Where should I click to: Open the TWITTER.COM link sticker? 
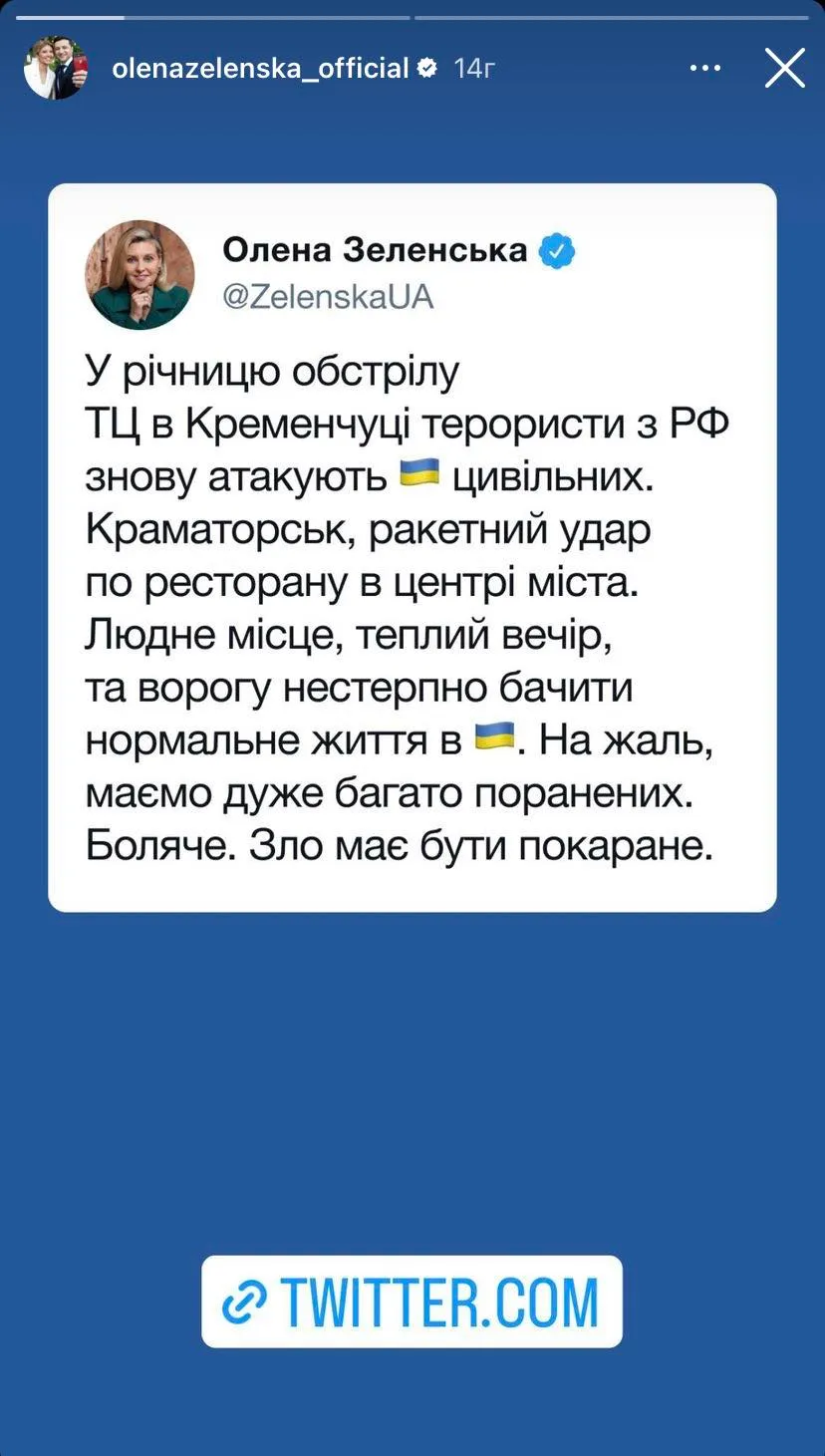coord(412,1302)
